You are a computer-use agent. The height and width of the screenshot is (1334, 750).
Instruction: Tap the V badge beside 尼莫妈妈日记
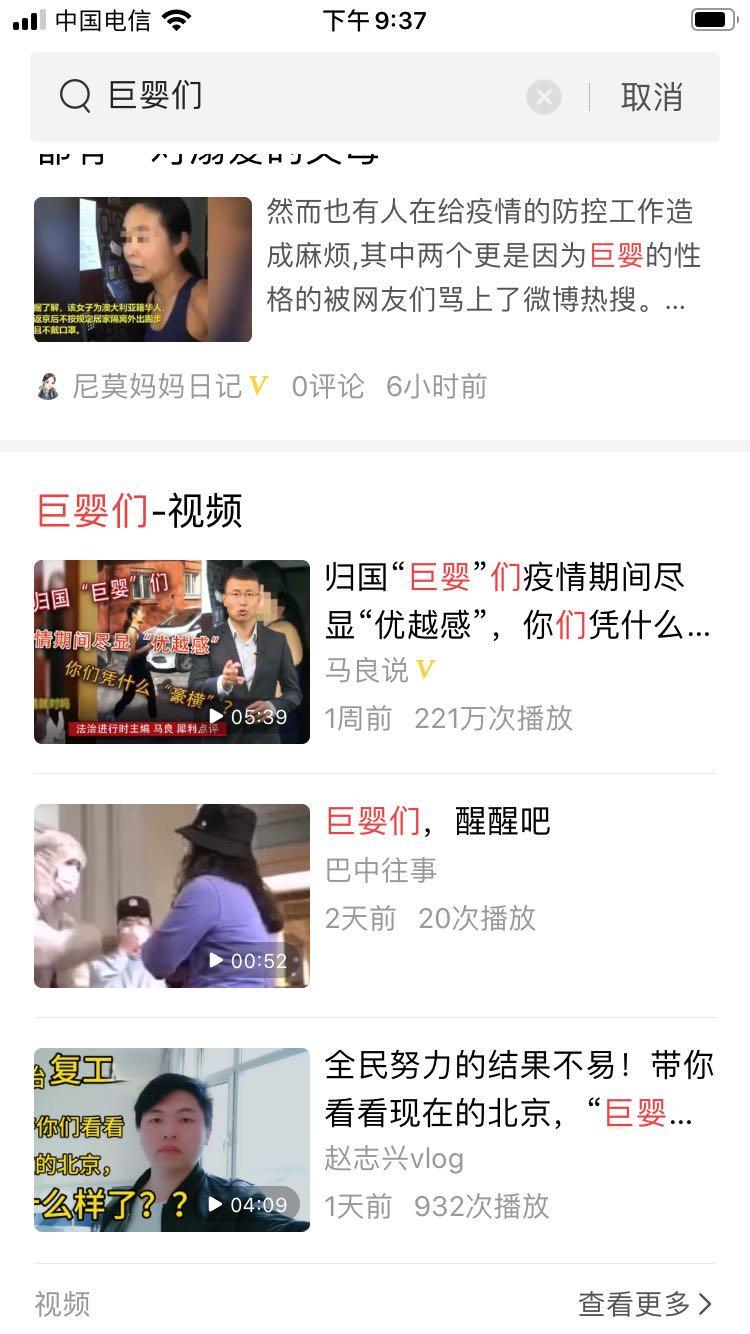pyautogui.click(x=258, y=385)
